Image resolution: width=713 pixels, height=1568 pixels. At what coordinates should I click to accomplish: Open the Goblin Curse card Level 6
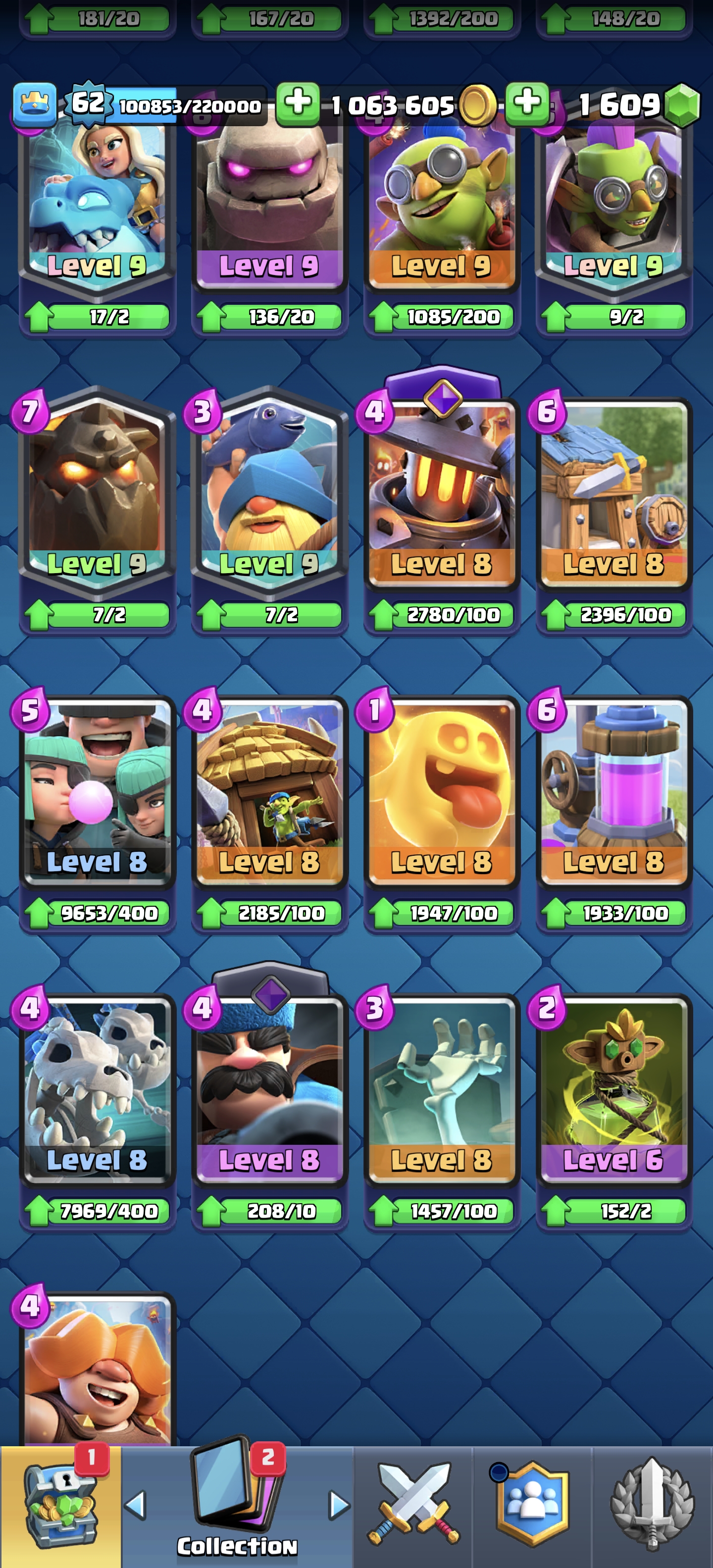(x=614, y=1089)
